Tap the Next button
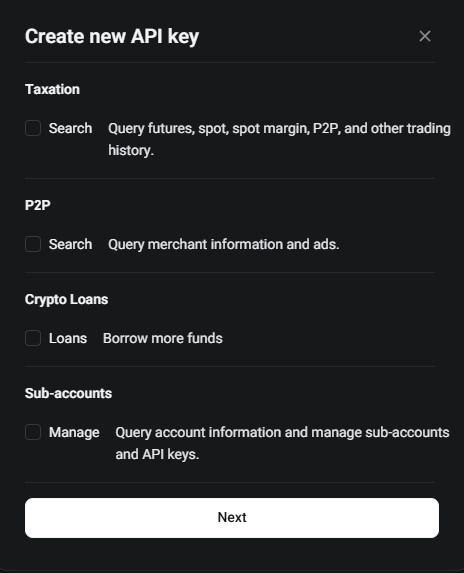The image size is (464, 573). [x=232, y=518]
